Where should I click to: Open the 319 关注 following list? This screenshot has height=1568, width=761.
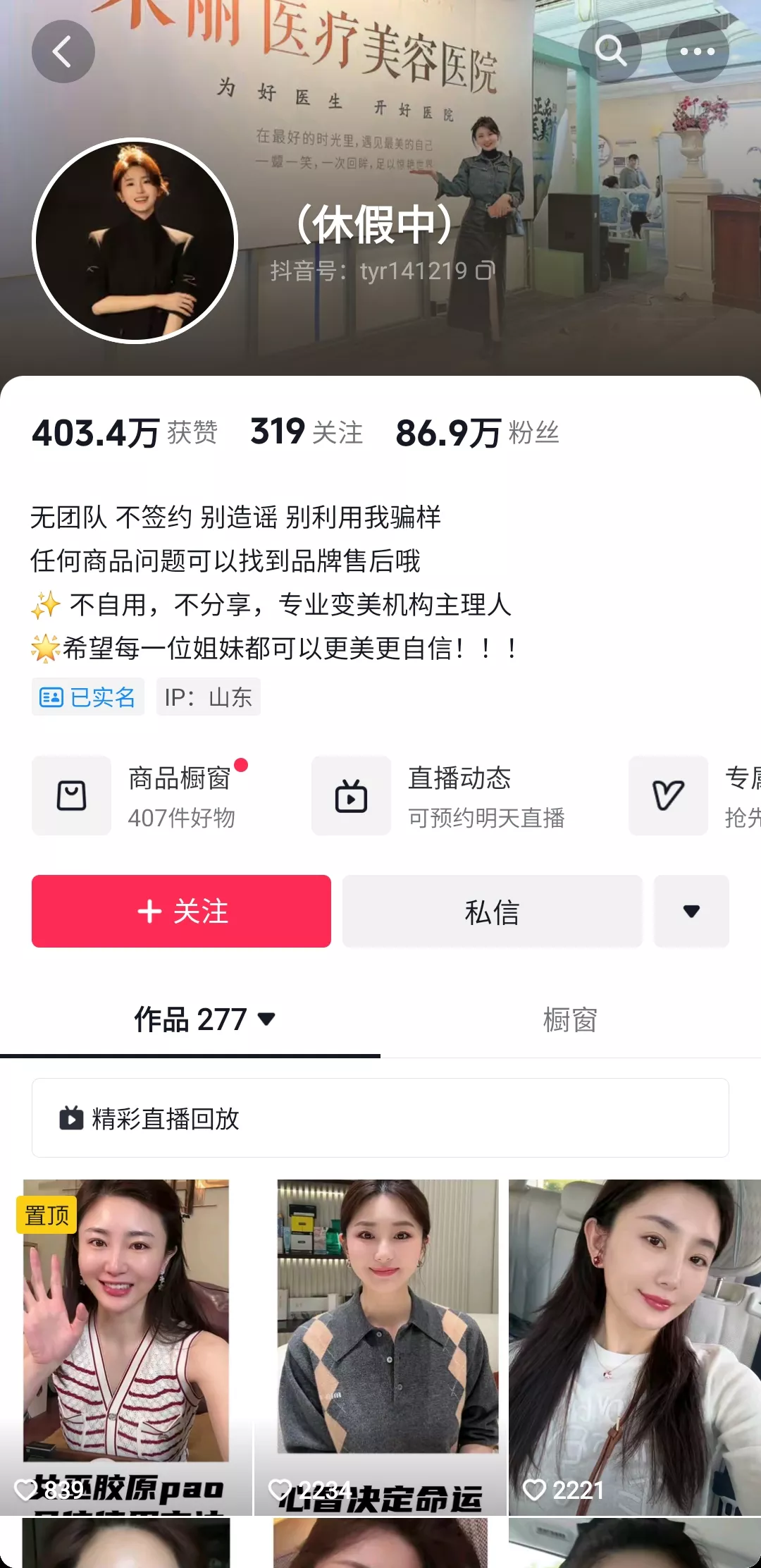(x=307, y=432)
